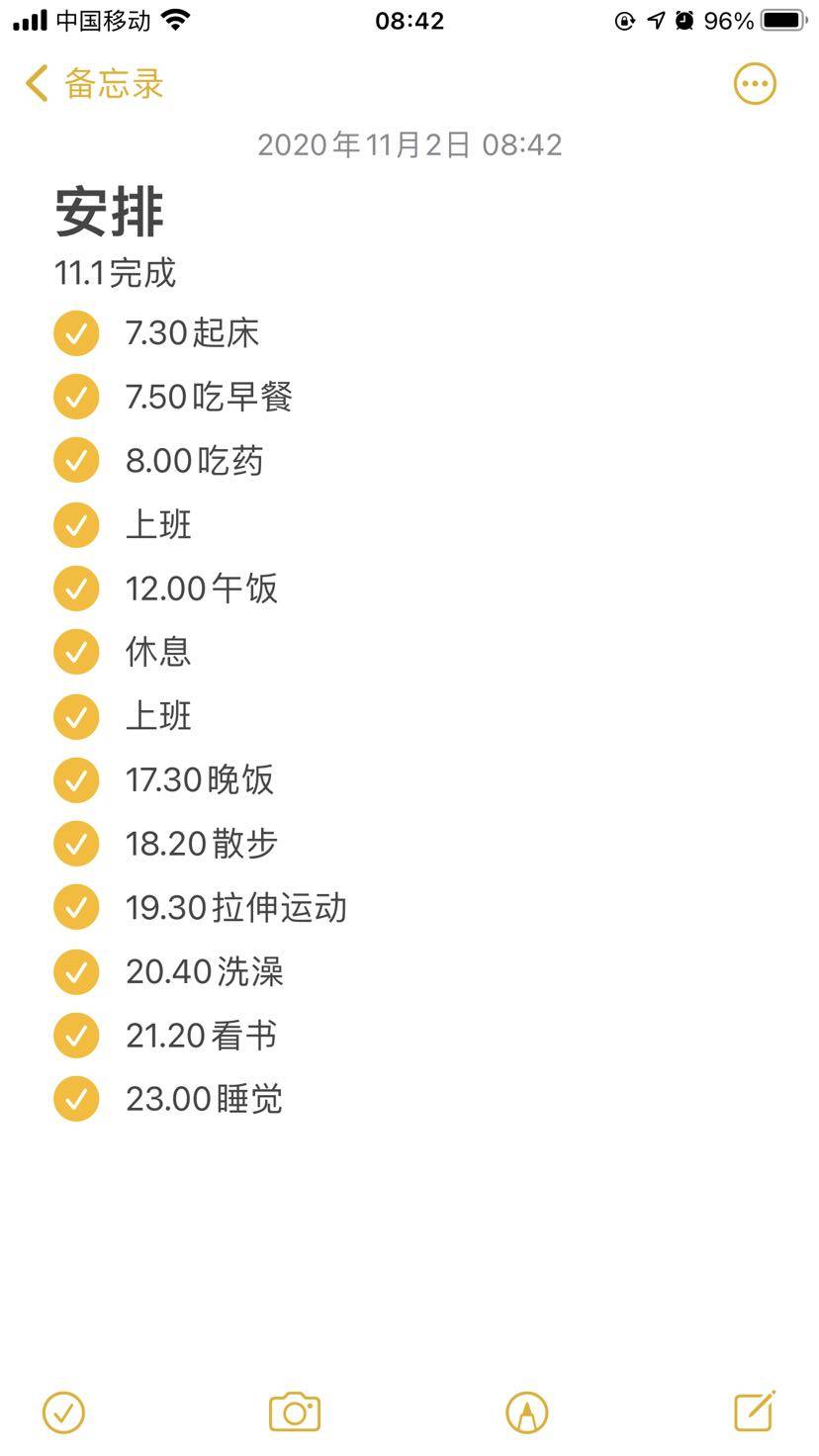Go back to 备忘录 list

[x=94, y=84]
